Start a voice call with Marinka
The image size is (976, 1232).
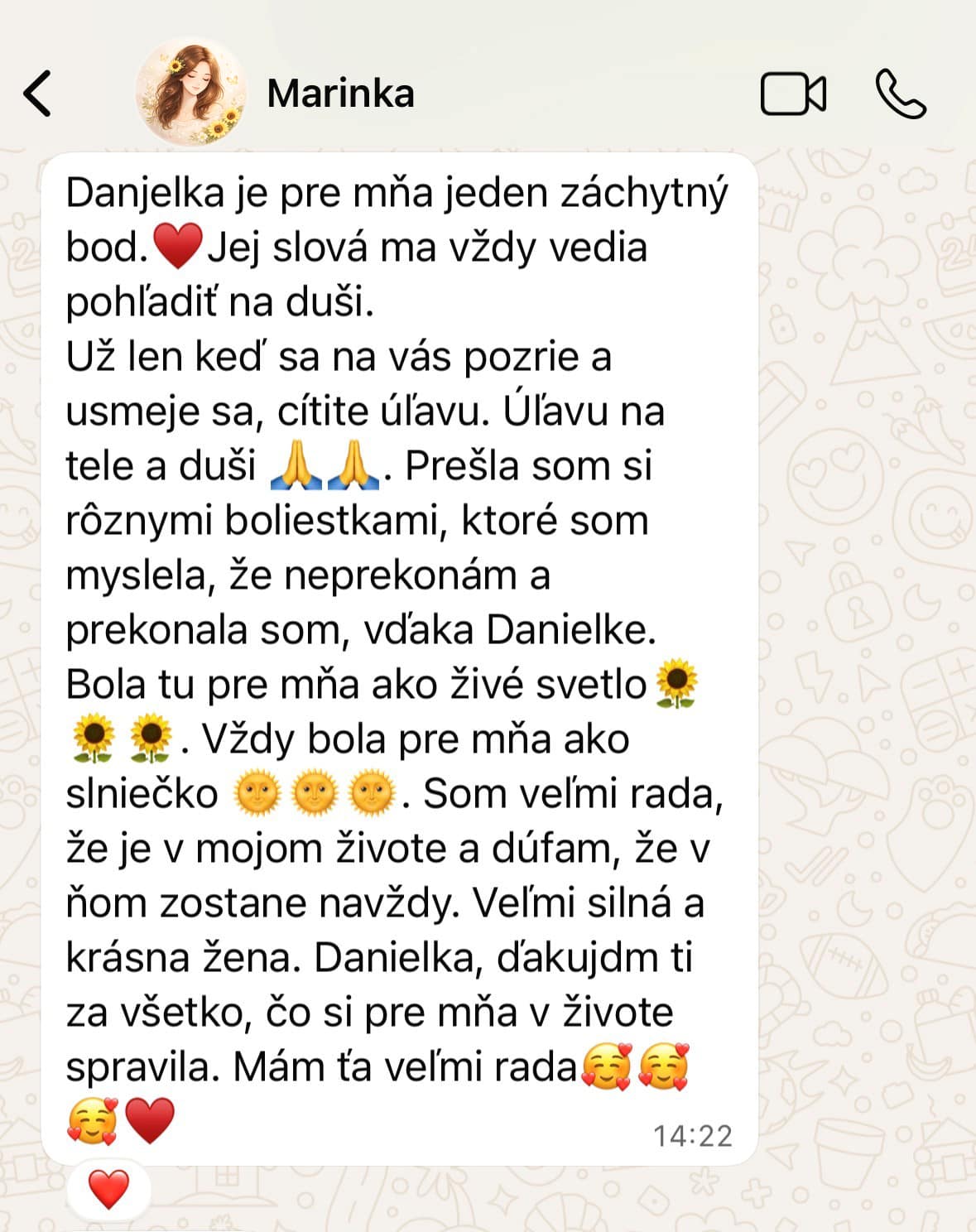coord(900,94)
